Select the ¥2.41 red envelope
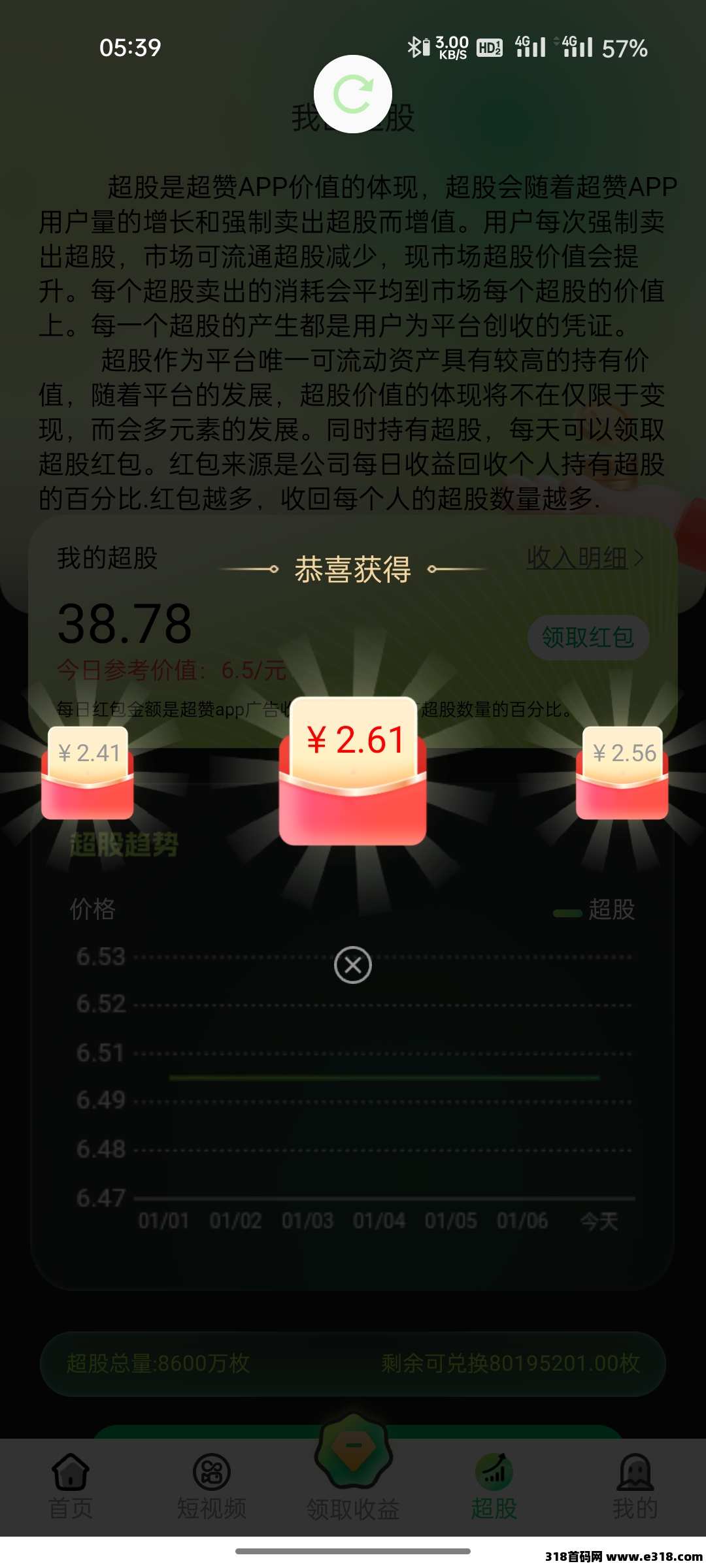The width and height of the screenshot is (706, 1568). (x=88, y=774)
